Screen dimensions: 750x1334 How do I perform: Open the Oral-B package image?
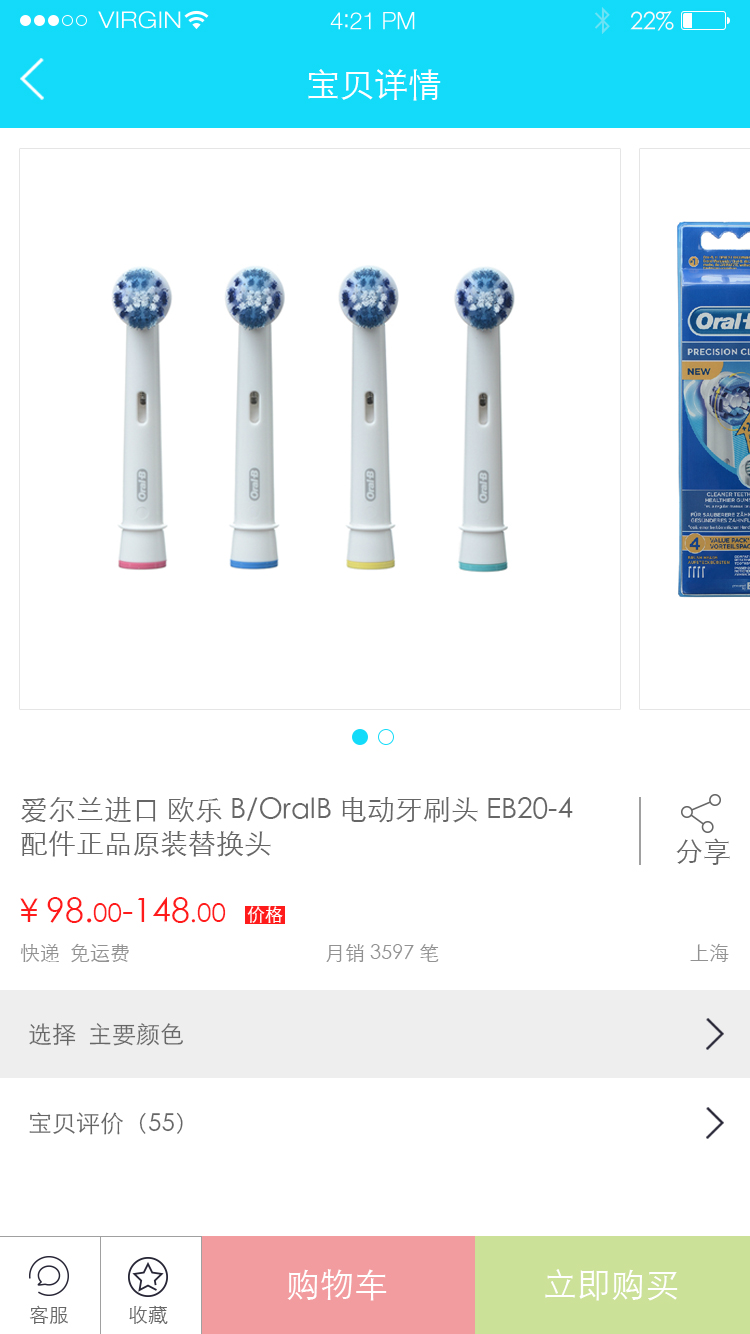click(x=695, y=429)
